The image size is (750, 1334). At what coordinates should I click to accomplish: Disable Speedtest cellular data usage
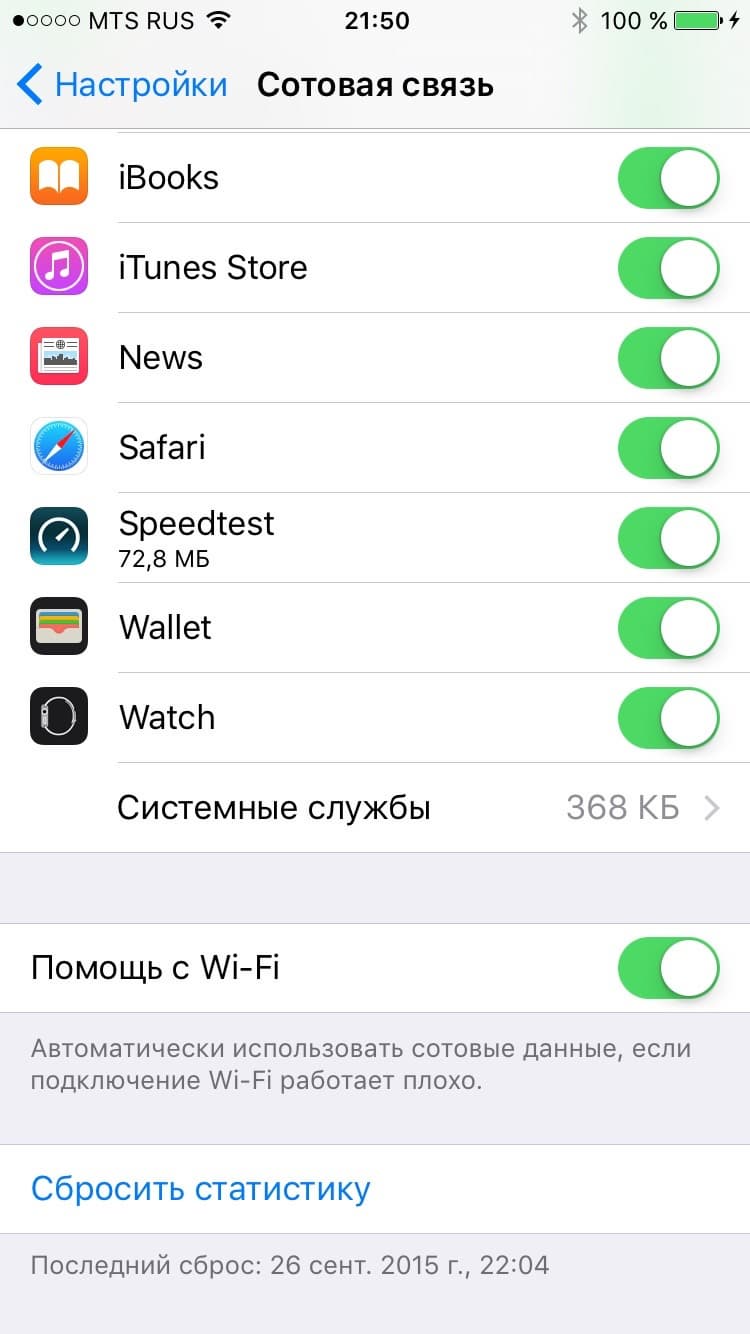click(668, 538)
